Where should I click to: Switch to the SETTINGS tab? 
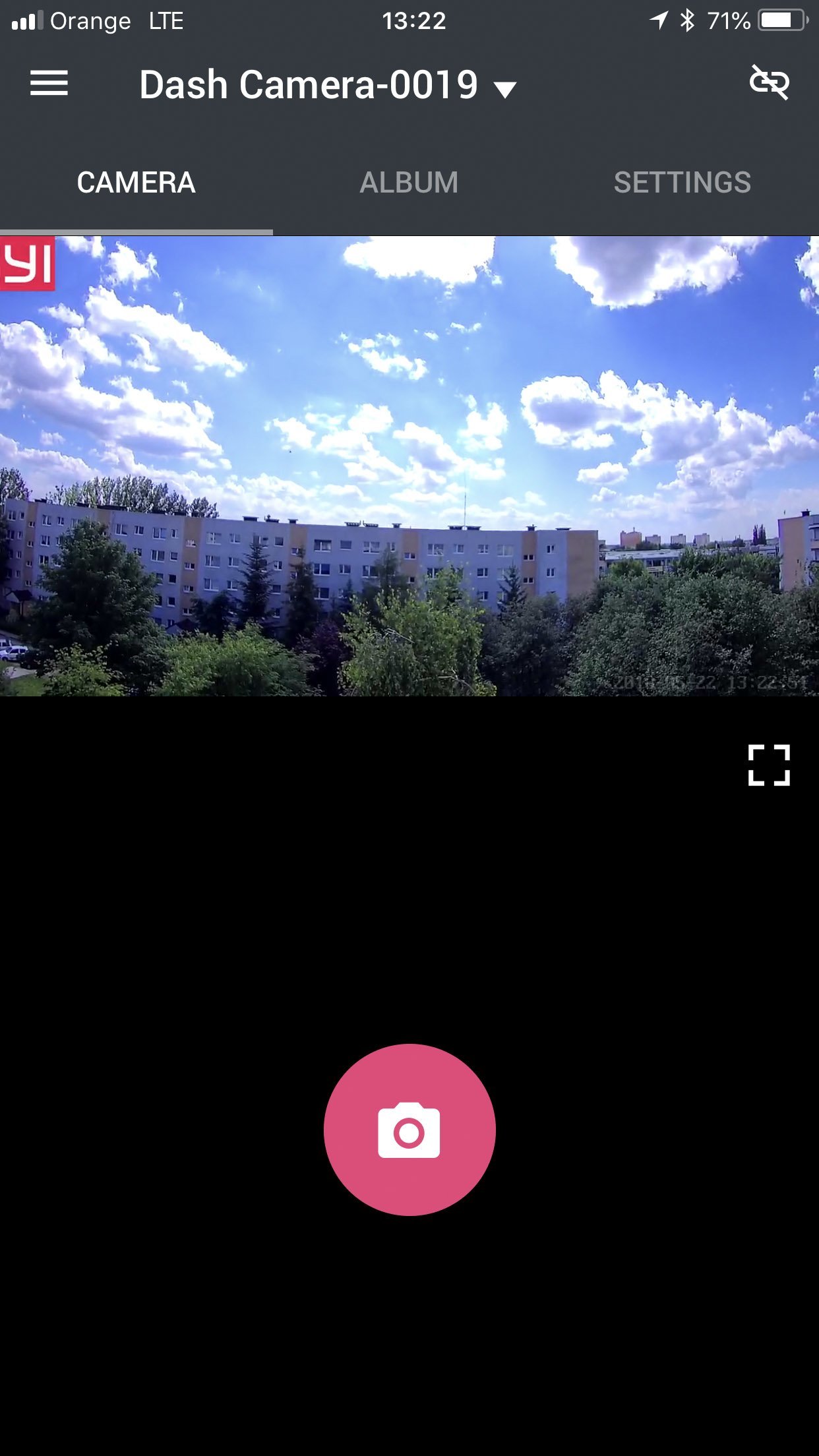pyautogui.click(x=682, y=183)
